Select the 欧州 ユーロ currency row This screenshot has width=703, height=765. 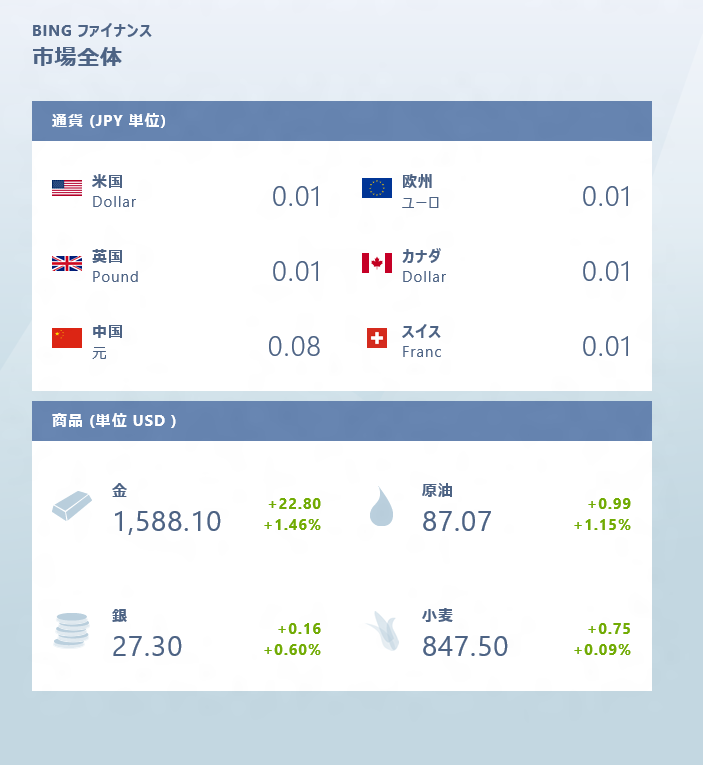[497, 192]
